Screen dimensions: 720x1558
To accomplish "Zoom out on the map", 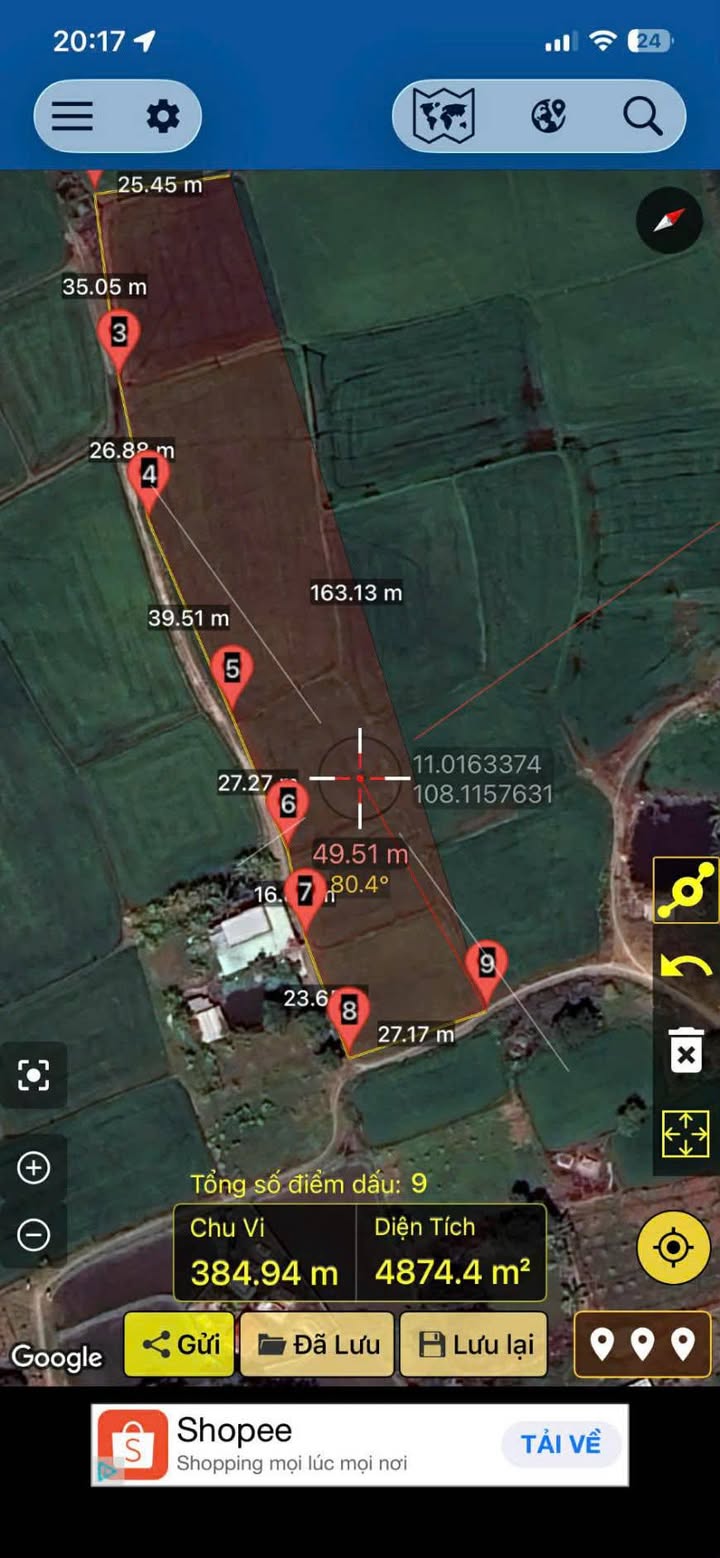I will coord(34,1235).
